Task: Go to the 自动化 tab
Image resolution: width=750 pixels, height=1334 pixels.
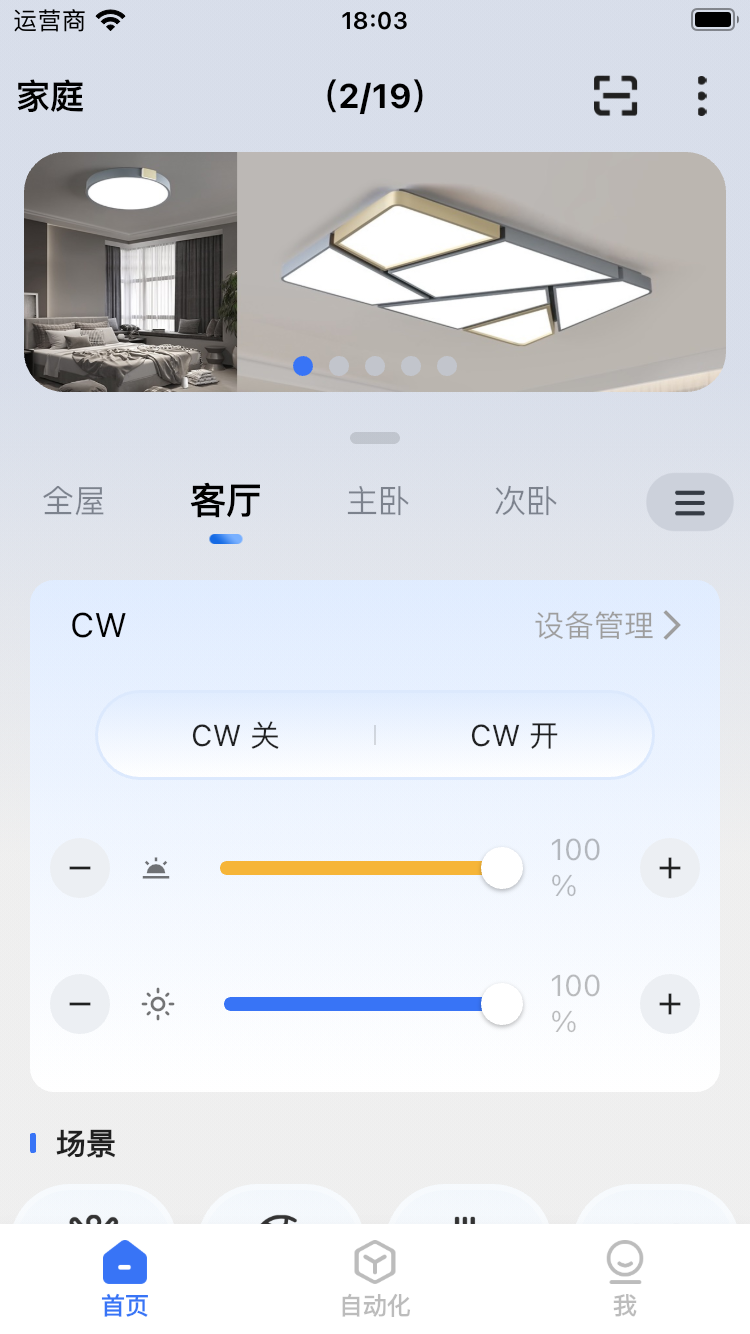Action: pyautogui.click(x=375, y=1279)
